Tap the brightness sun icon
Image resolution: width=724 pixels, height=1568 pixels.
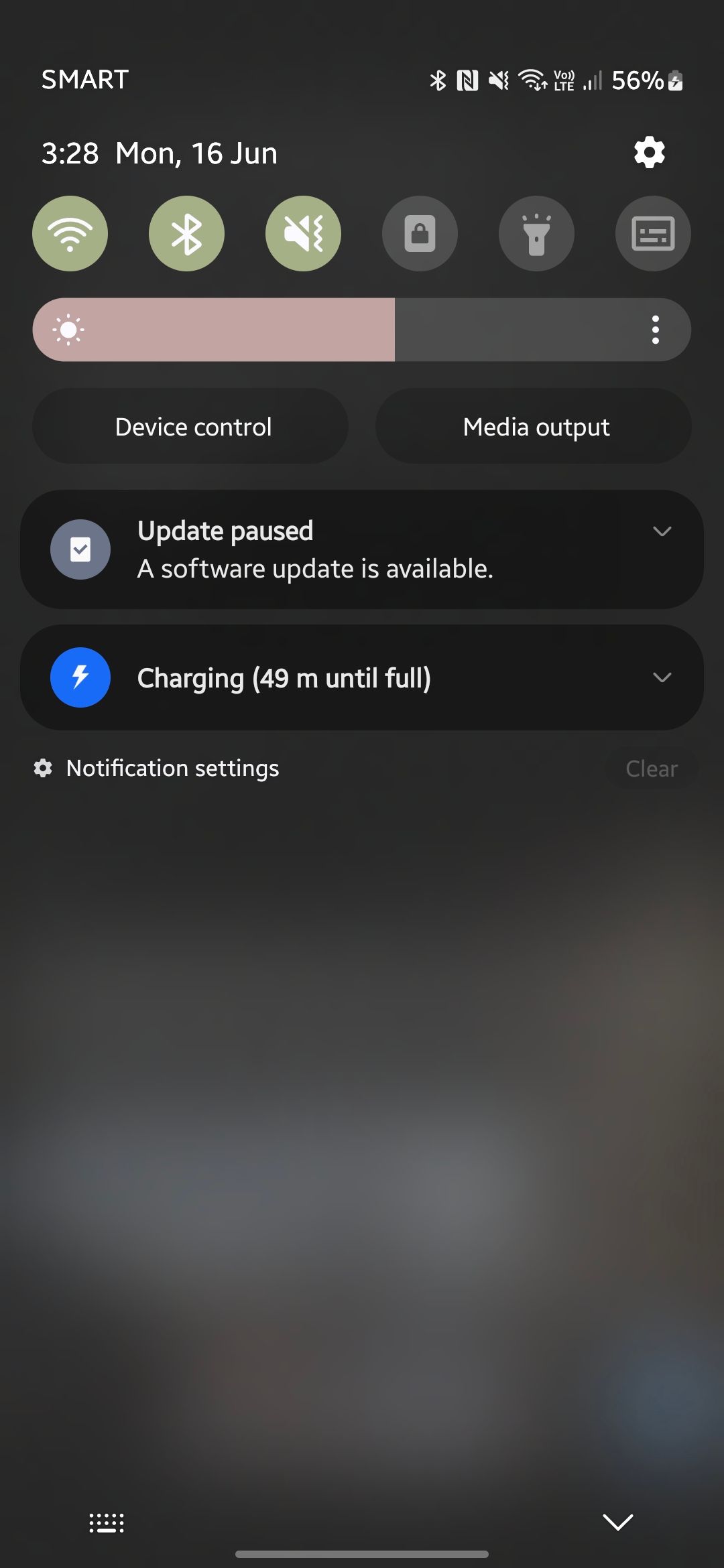pos(70,329)
